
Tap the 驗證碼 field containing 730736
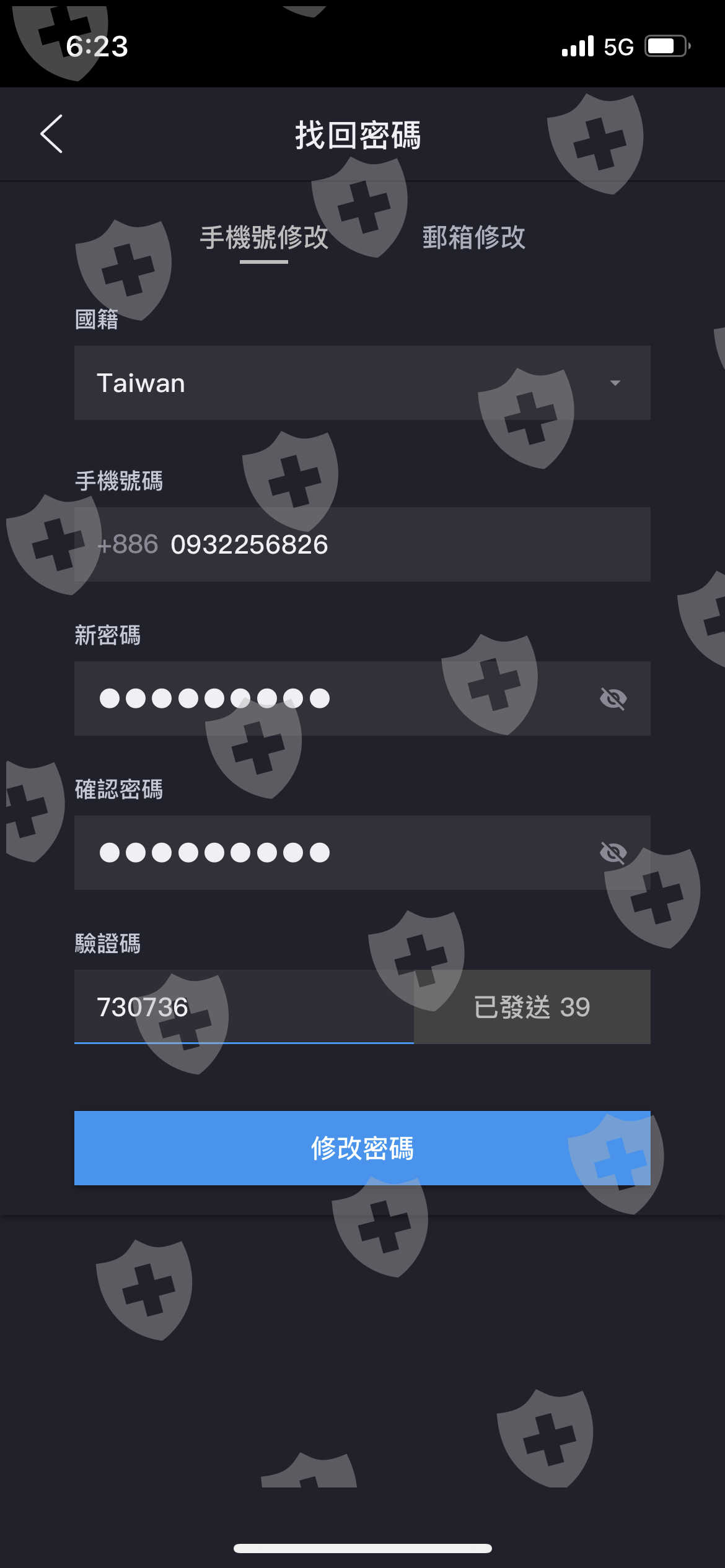[244, 1007]
